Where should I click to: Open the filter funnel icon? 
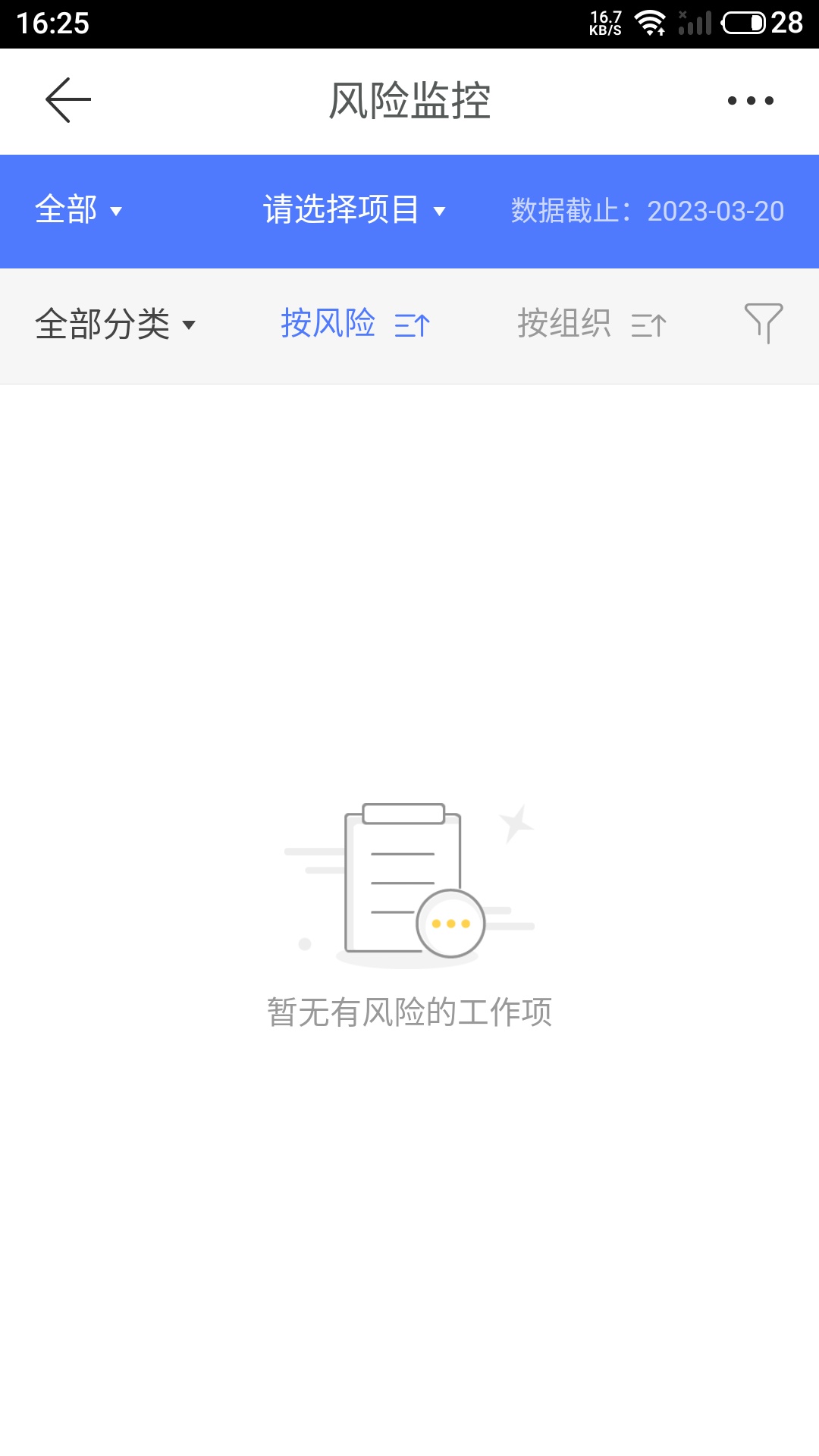coord(763,323)
